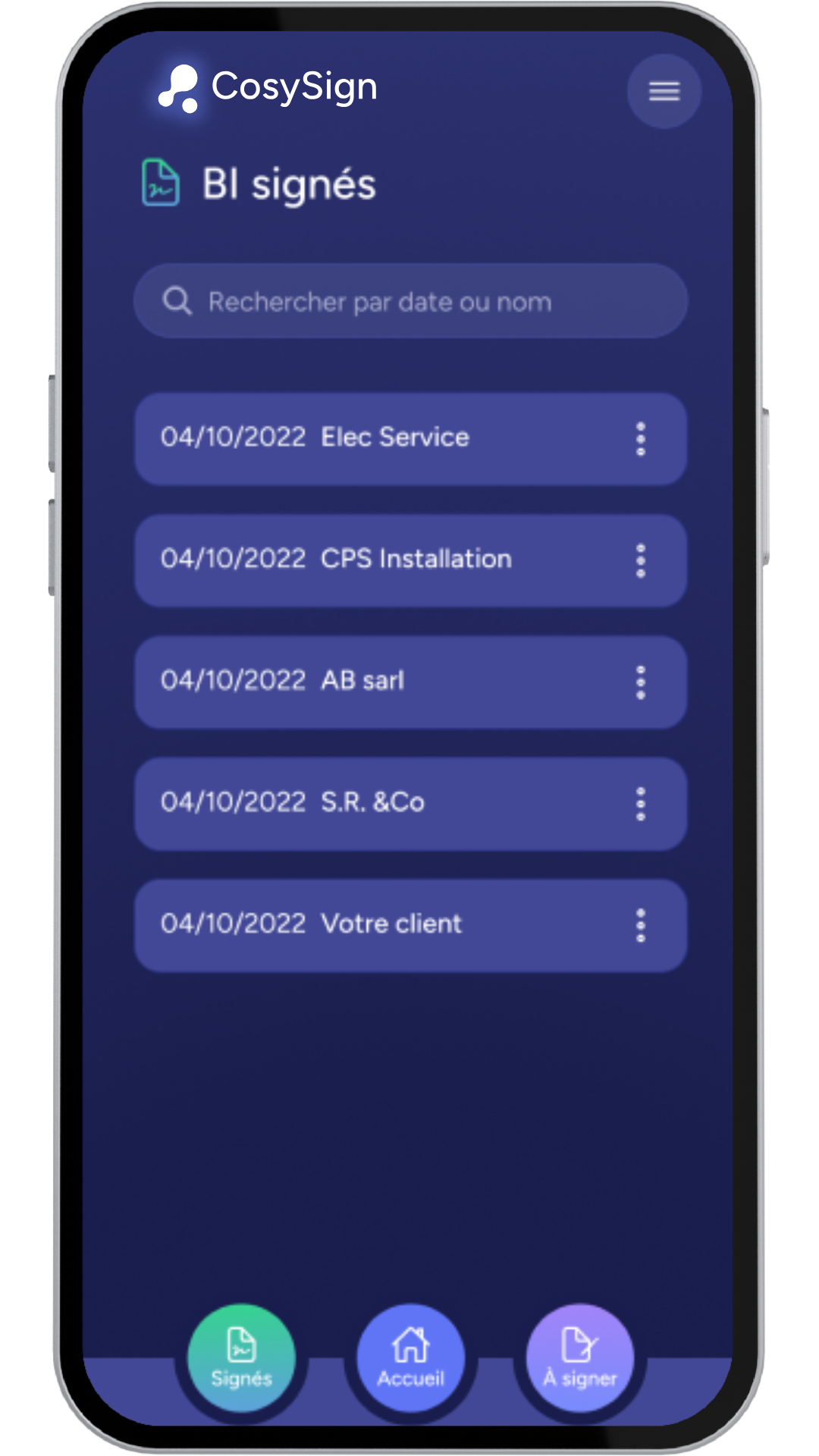Open the Elec Service signed document
This screenshot has height=1456, width=819.
point(410,438)
